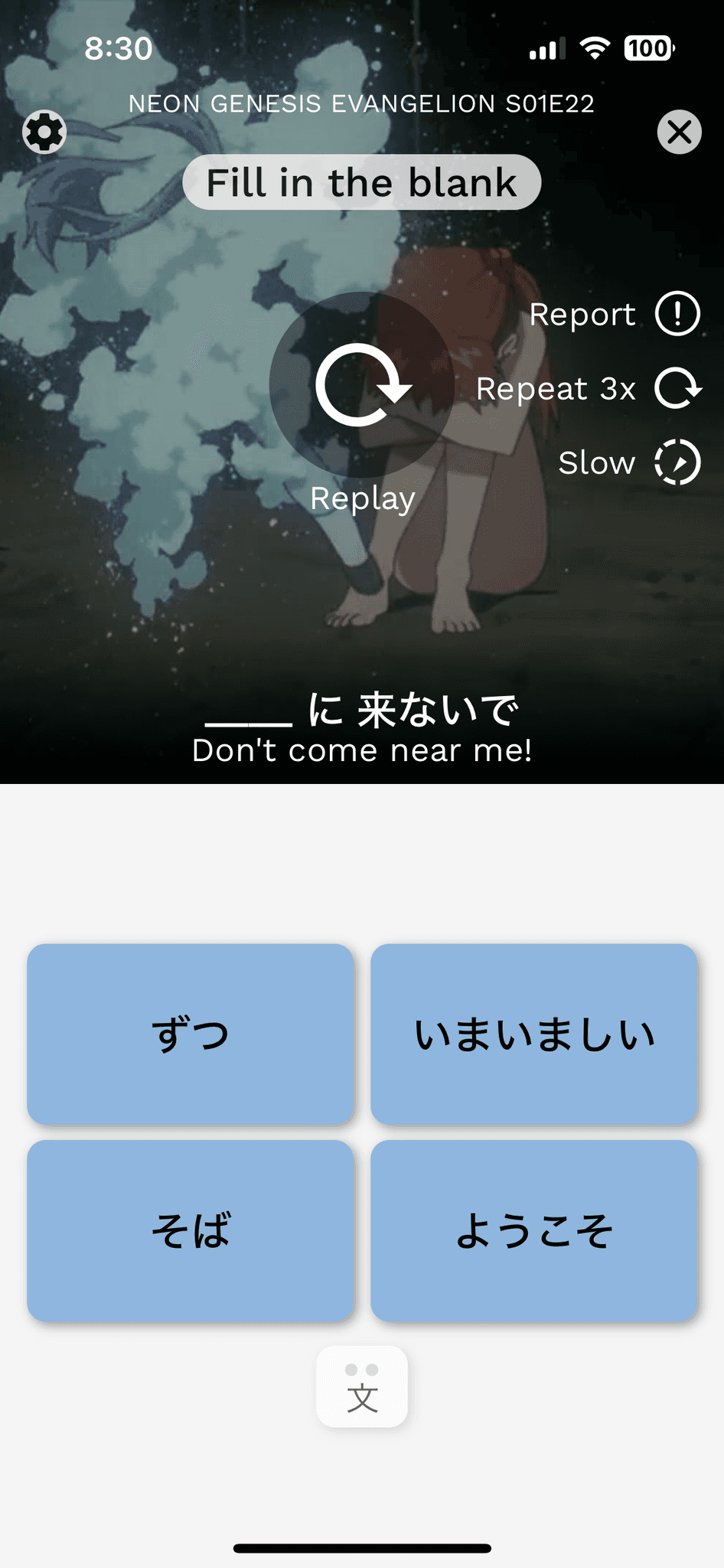This screenshot has width=724, height=1568.
Task: Close the exercise with the X icon
Action: 678,132
